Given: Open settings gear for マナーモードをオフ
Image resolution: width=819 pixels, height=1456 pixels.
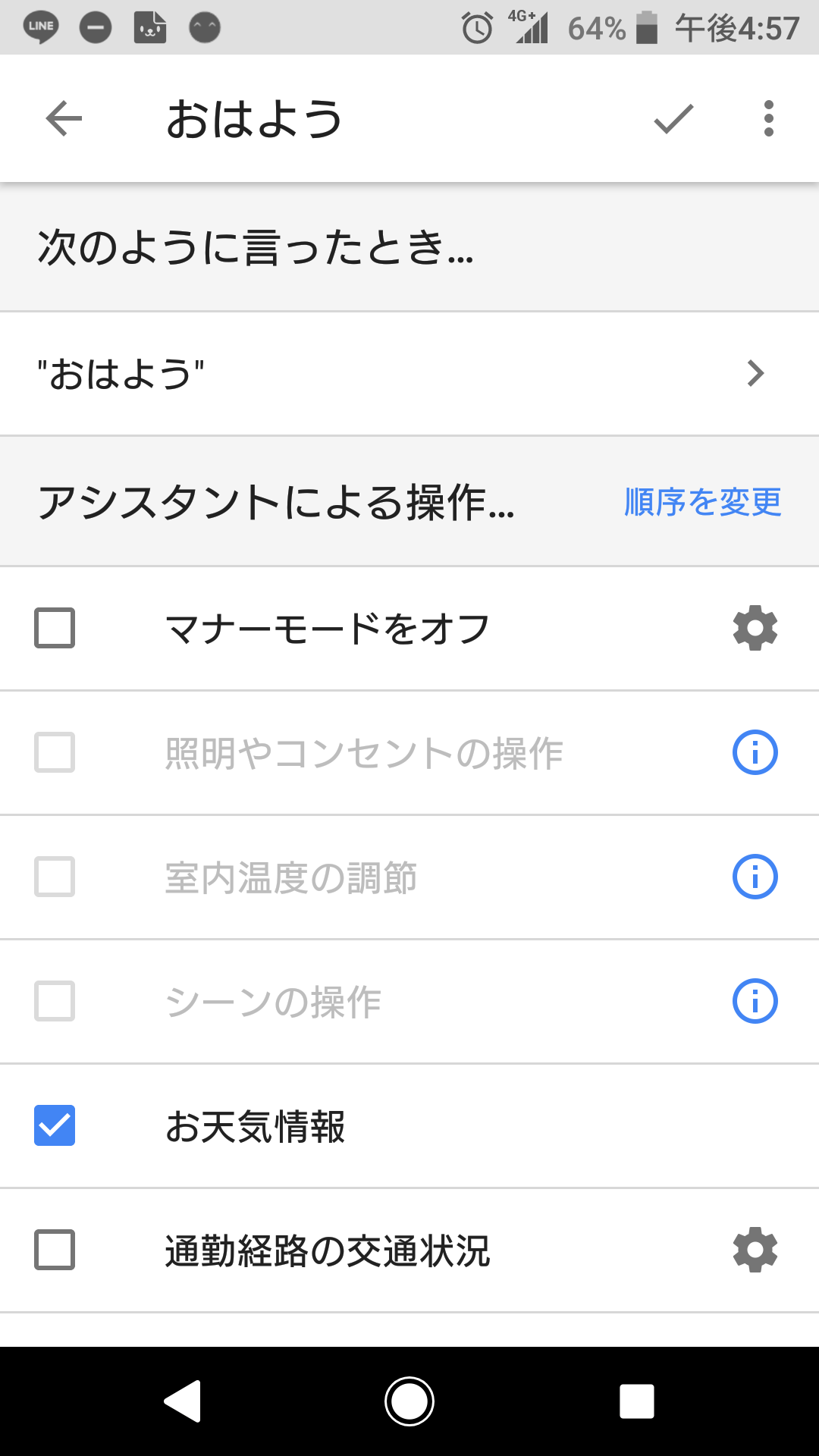Looking at the screenshot, I should coord(755,628).
